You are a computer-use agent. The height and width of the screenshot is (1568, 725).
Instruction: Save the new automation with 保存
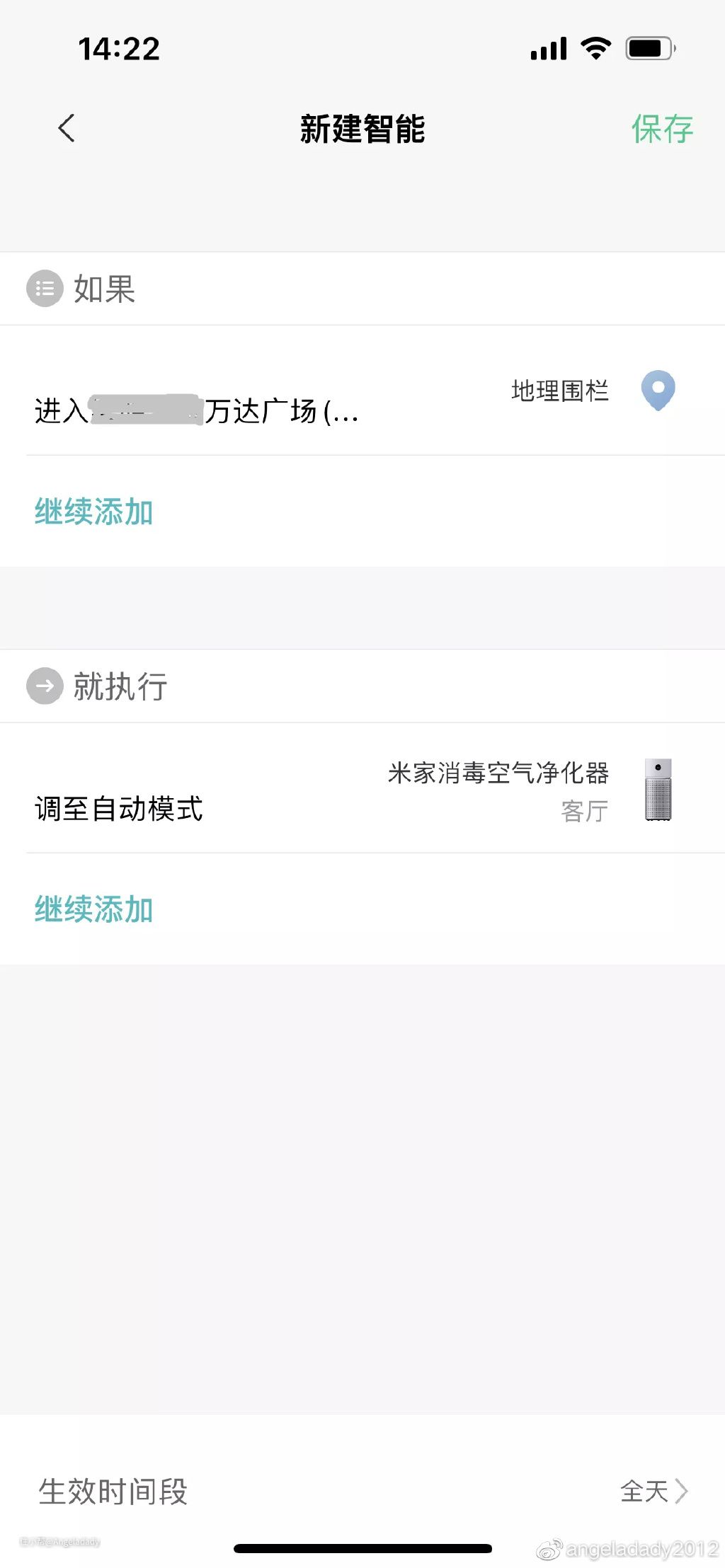click(661, 129)
